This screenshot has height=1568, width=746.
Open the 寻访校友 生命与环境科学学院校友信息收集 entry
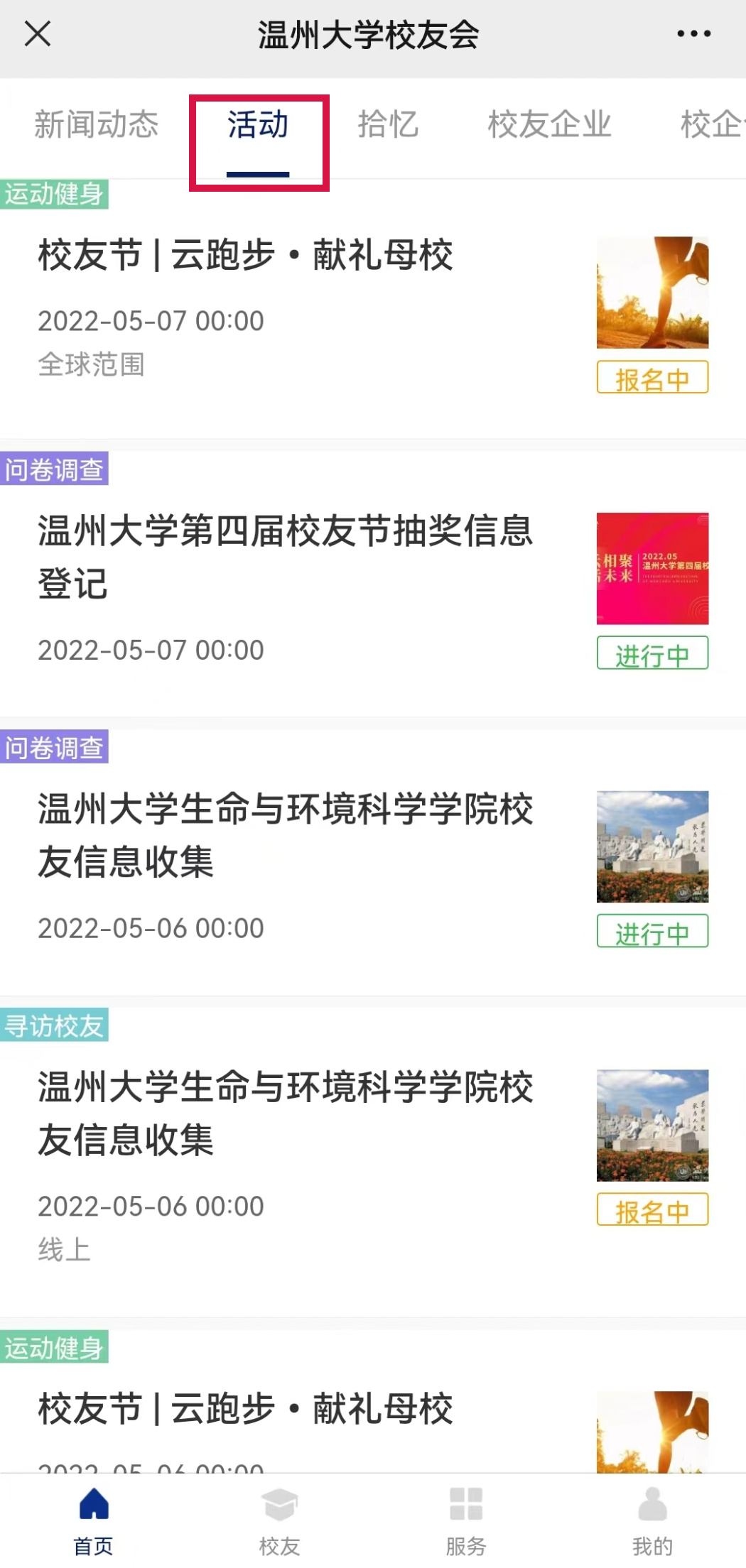[x=284, y=1114]
